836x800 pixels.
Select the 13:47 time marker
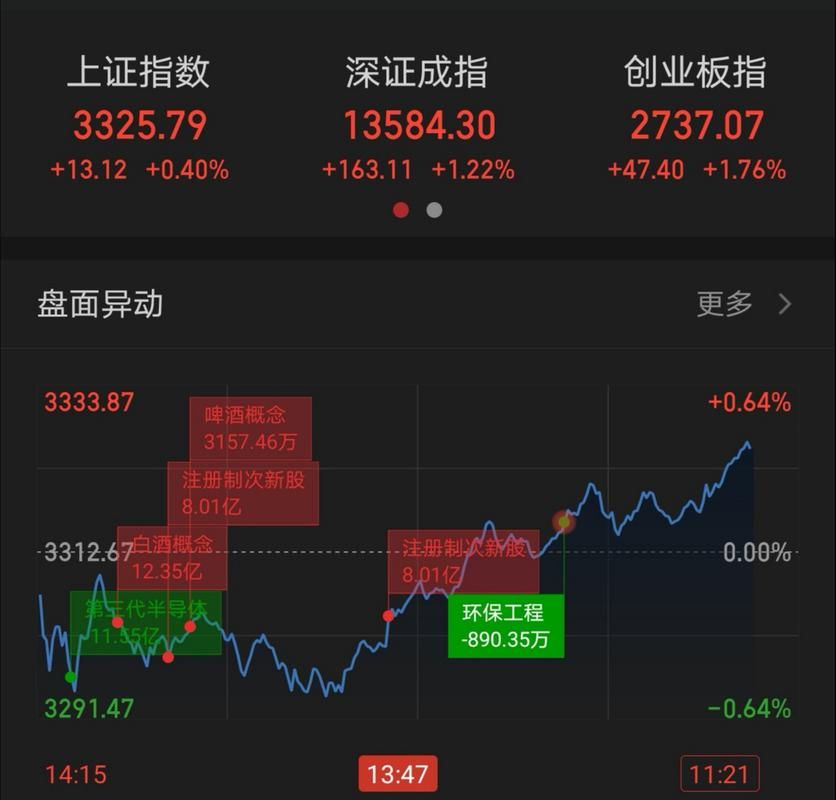point(397,774)
